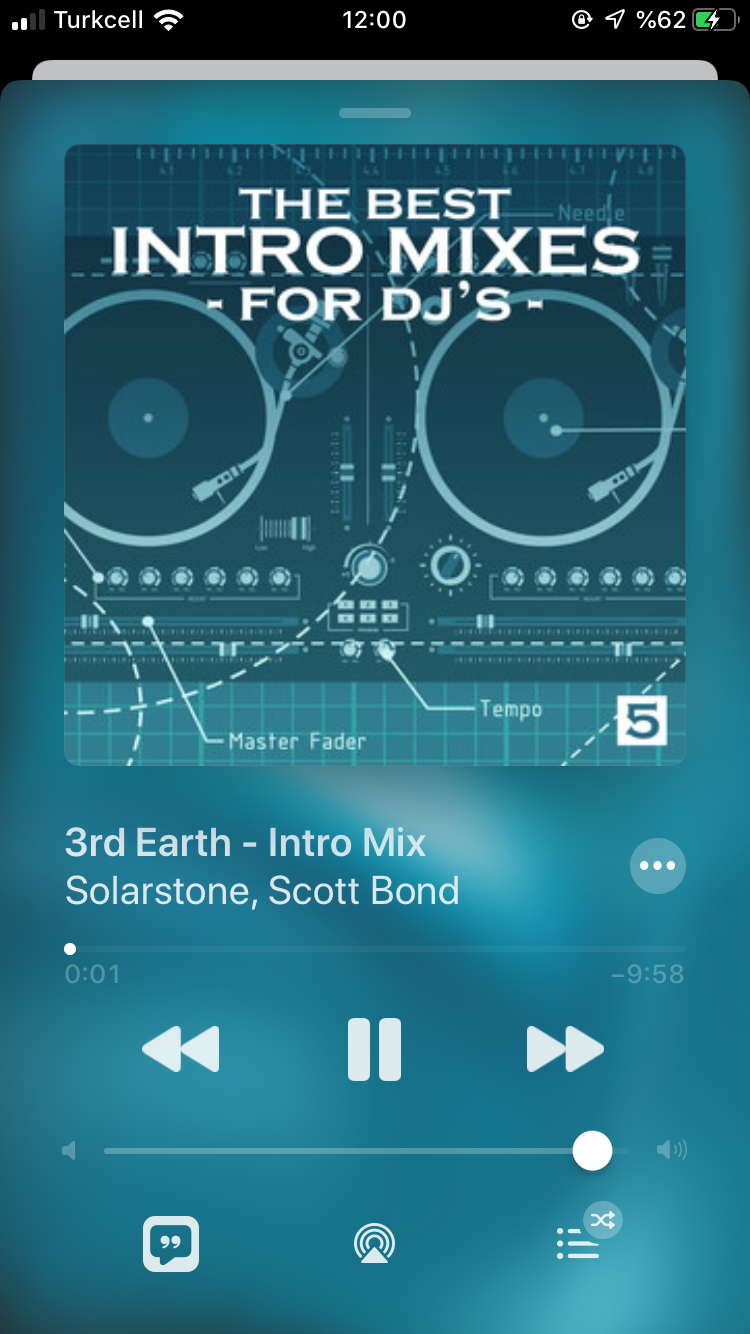This screenshot has width=750, height=1334.
Task: Tap the playback progress bar
Action: 375,948
